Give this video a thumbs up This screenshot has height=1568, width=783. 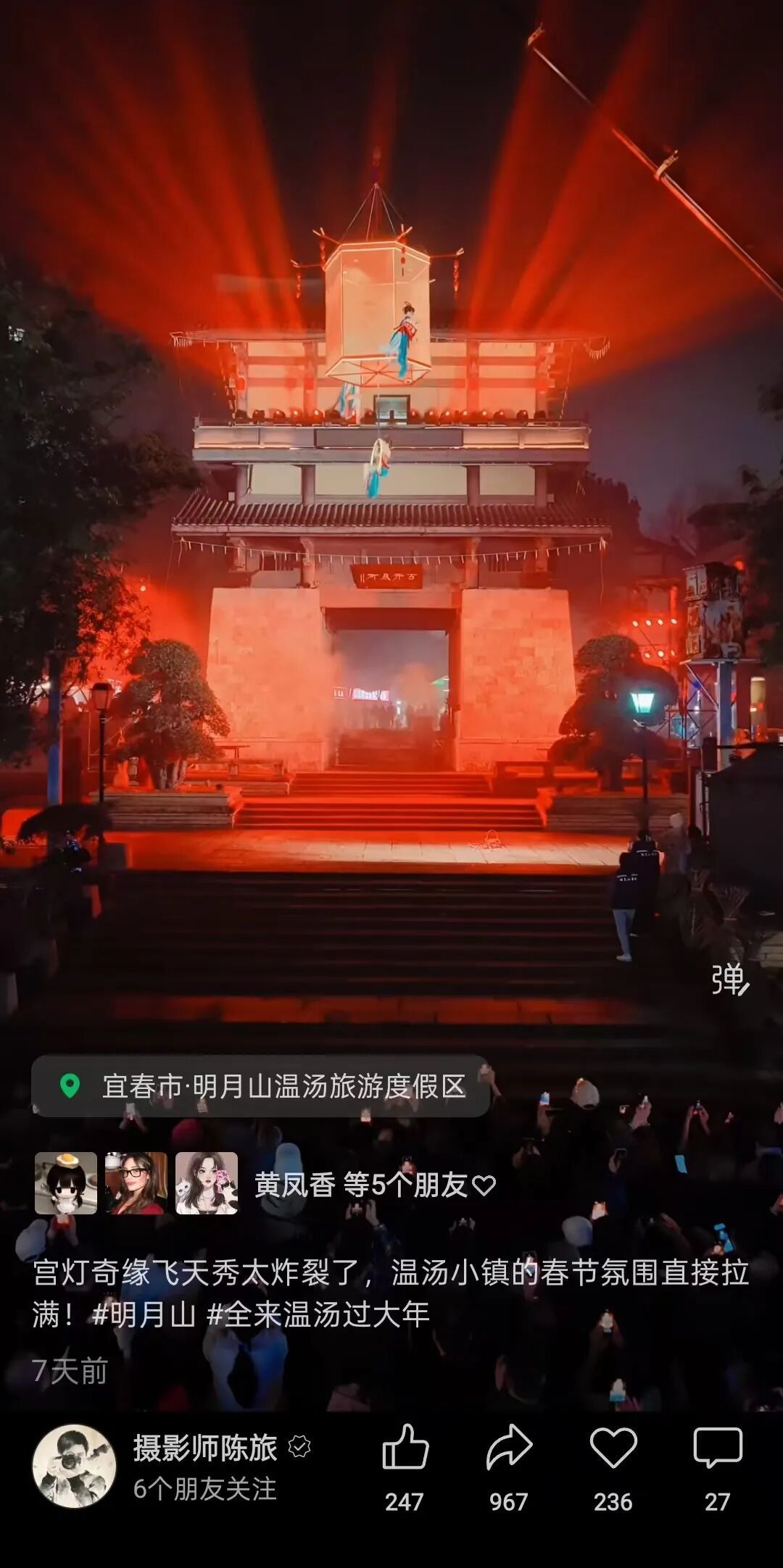tap(405, 1448)
